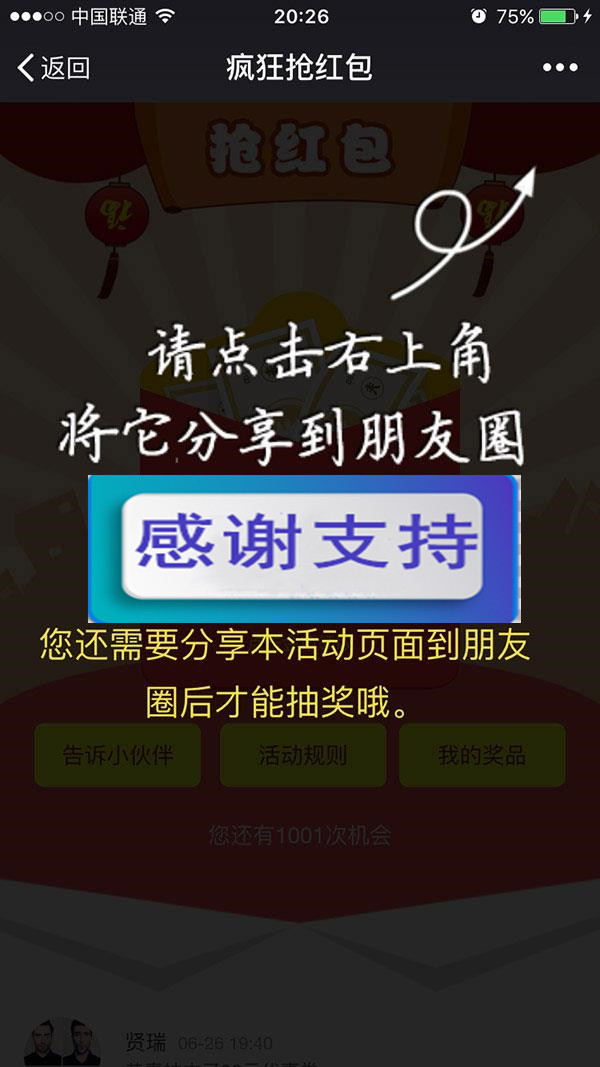Viewport: 600px width, 1067px height.
Task: Open 活动规则 activity rules
Action: [x=303, y=755]
